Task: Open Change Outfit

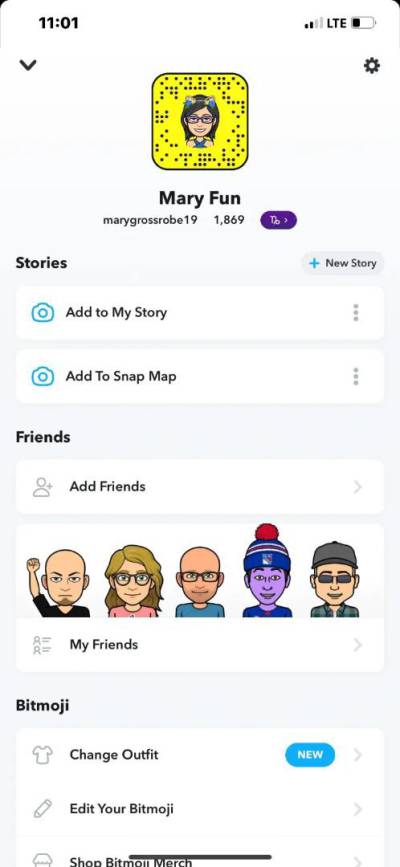Action: (x=200, y=755)
